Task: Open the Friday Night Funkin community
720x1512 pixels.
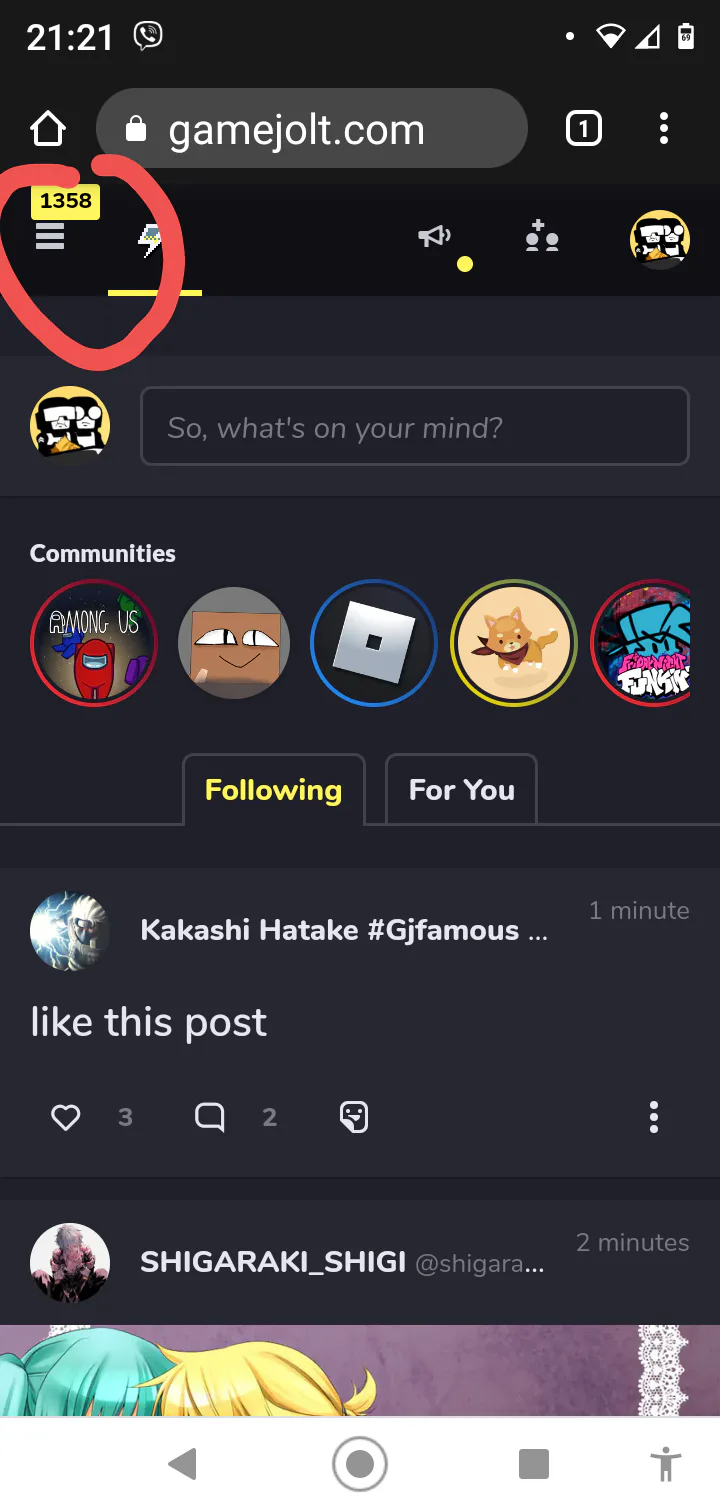Action: 645,643
